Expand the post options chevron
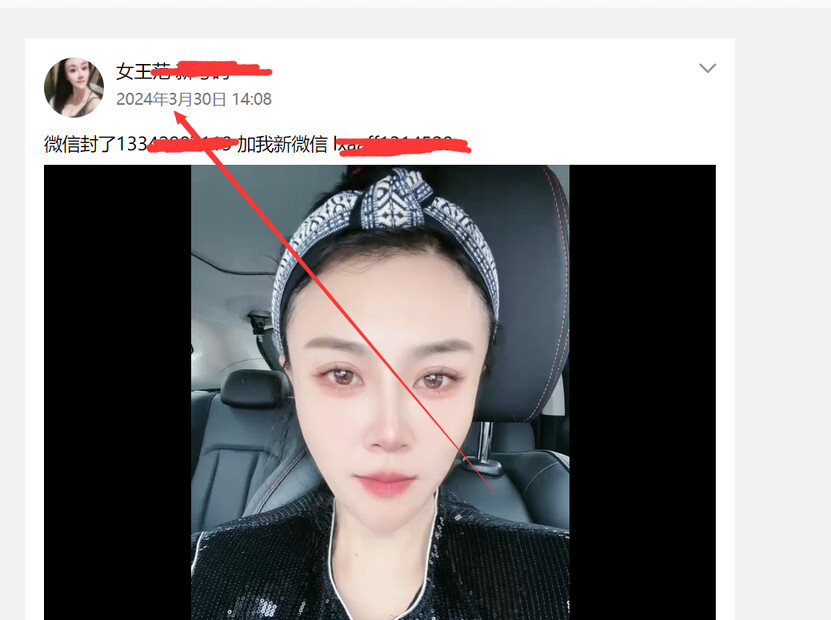Screen dimensions: 831x620 [x=707, y=69]
